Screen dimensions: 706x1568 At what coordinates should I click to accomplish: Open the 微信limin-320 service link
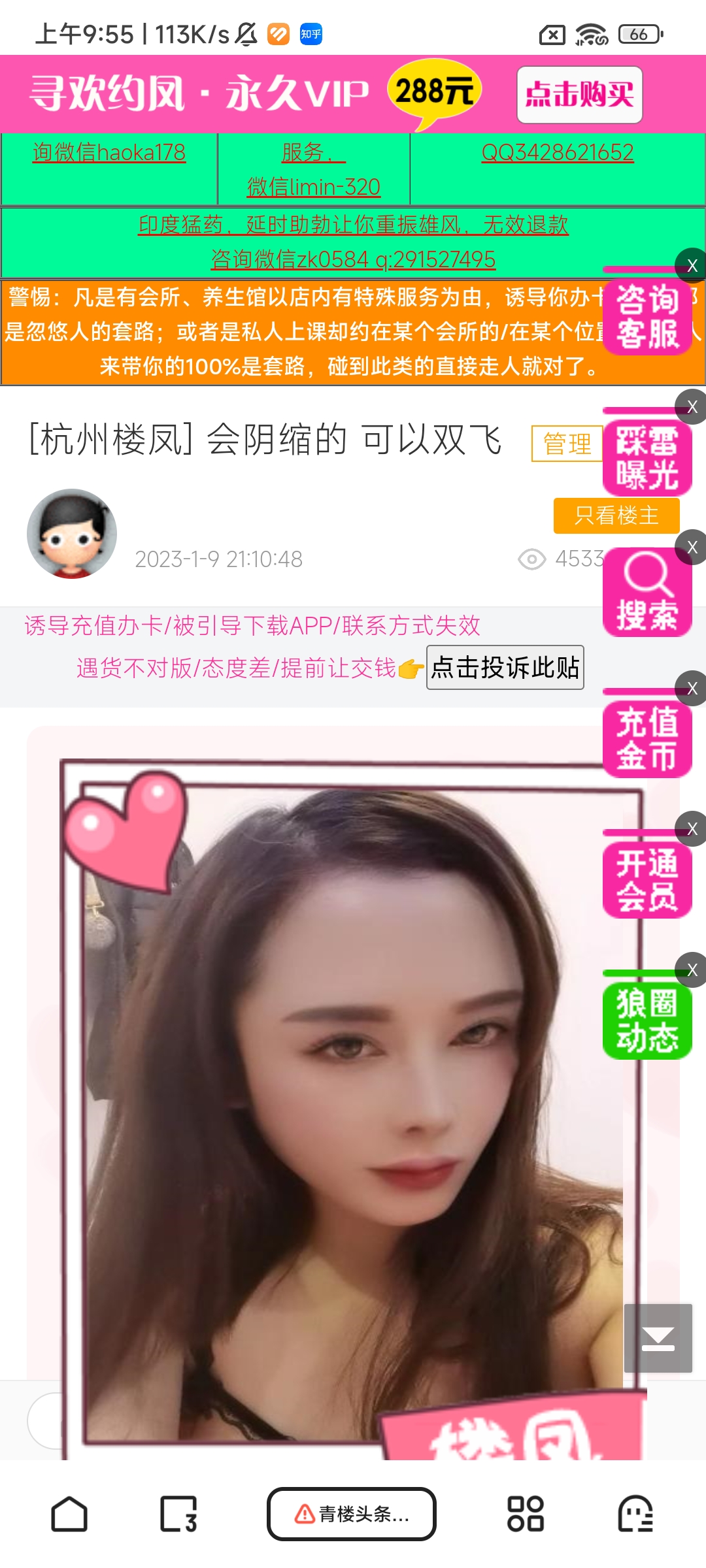314,187
